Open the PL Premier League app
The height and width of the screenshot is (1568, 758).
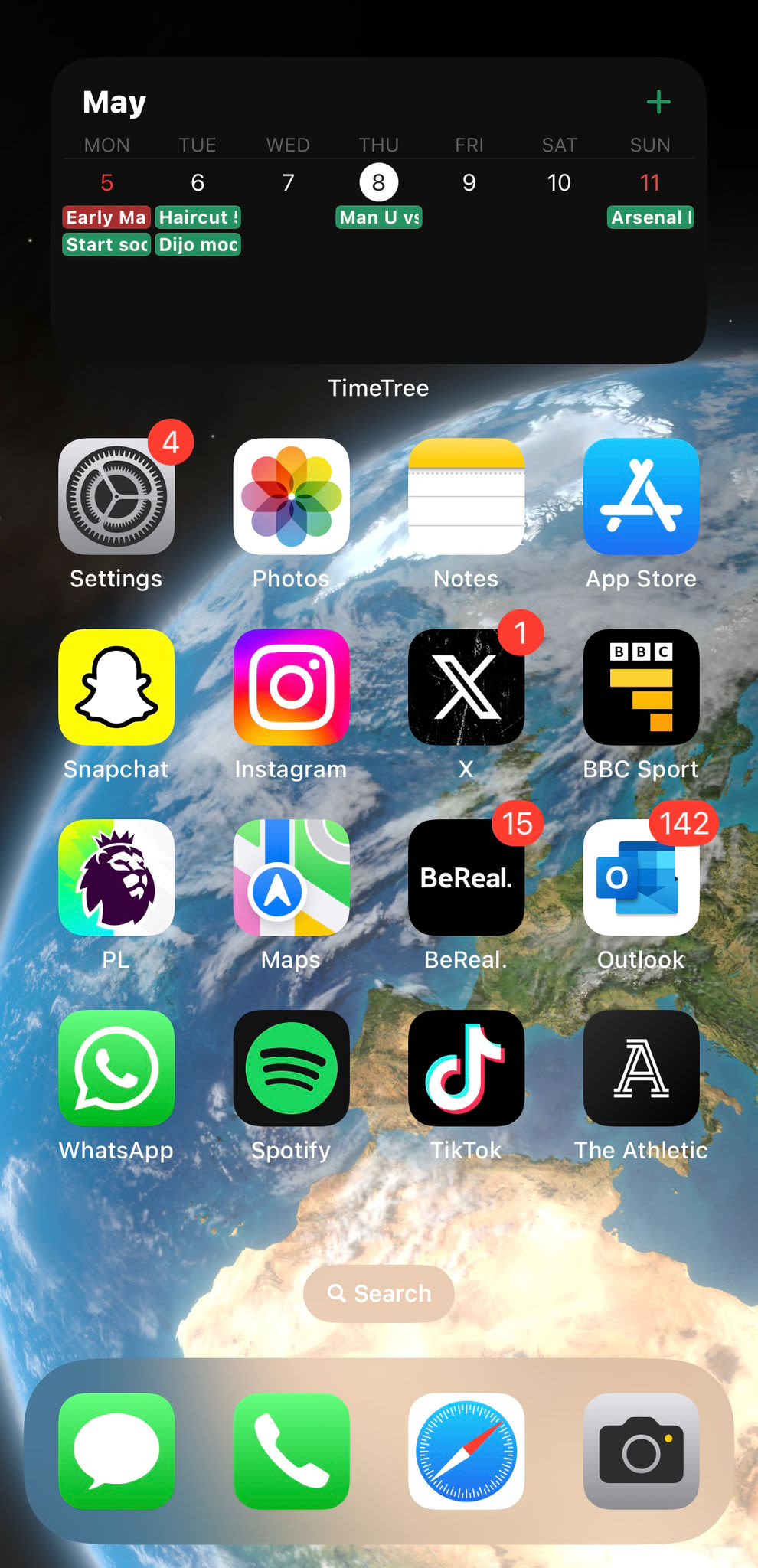click(116, 877)
